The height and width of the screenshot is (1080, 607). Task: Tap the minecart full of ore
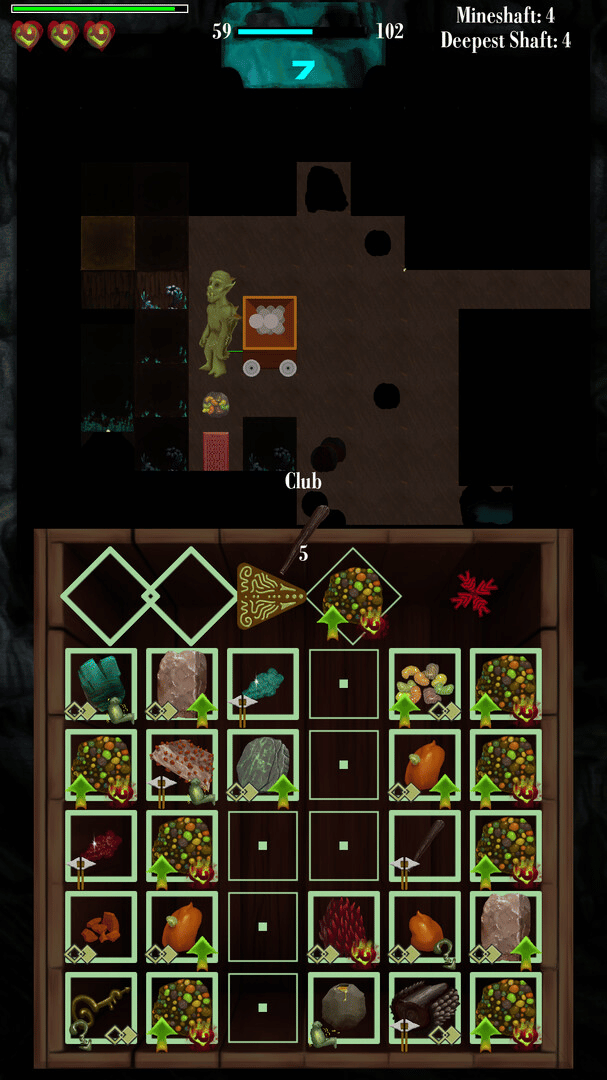(269, 335)
